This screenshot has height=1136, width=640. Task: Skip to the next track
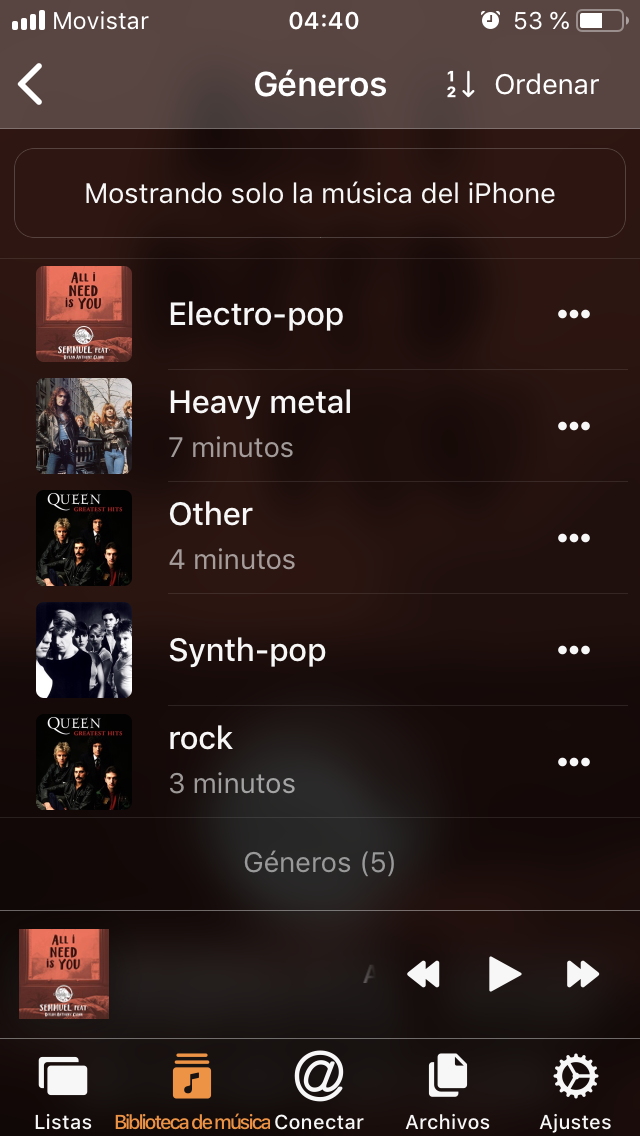pyautogui.click(x=583, y=974)
